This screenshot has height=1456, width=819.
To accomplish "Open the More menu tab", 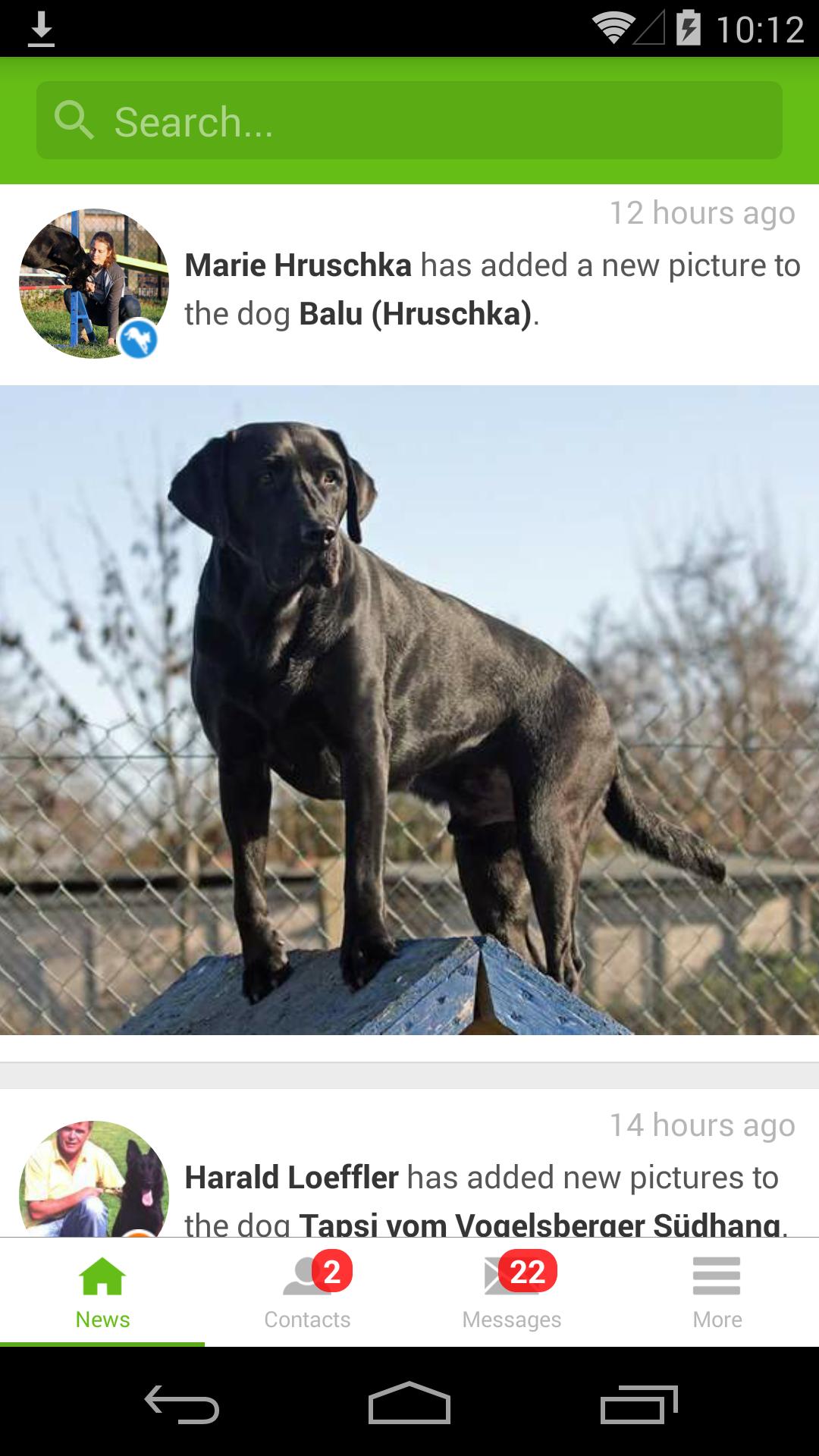I will click(x=717, y=1291).
